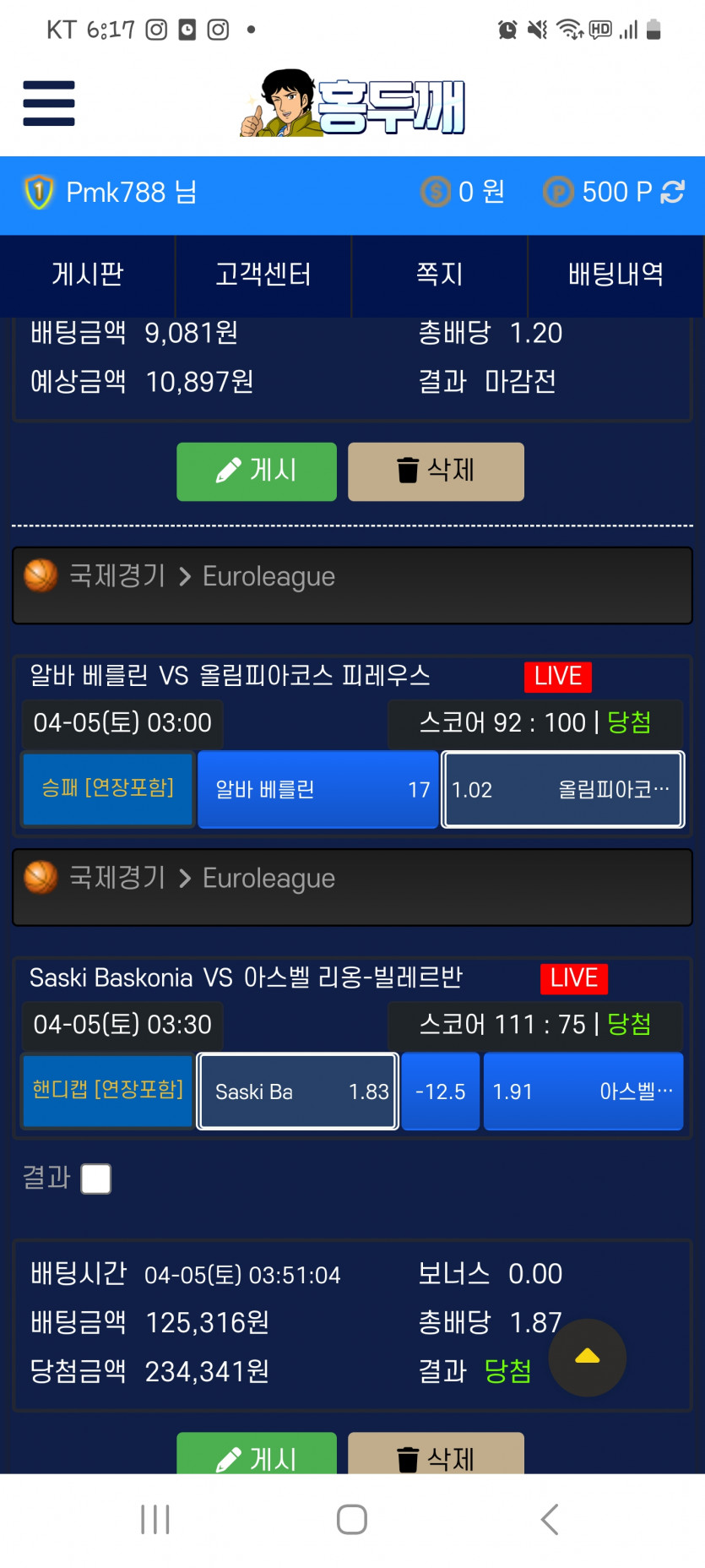Open 쪽지 messages
This screenshot has height=1568, width=705.
(439, 275)
